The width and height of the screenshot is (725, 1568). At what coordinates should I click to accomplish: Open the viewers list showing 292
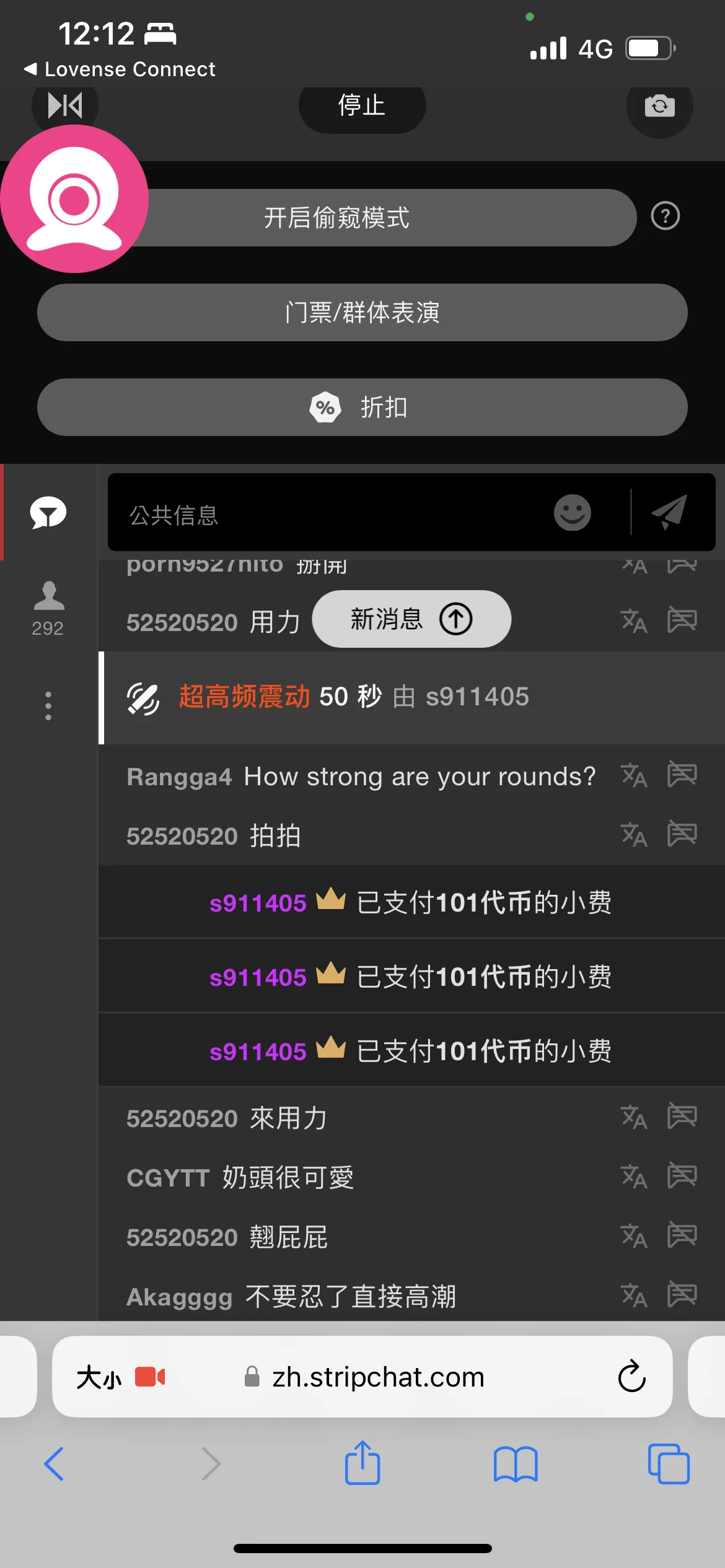48,609
